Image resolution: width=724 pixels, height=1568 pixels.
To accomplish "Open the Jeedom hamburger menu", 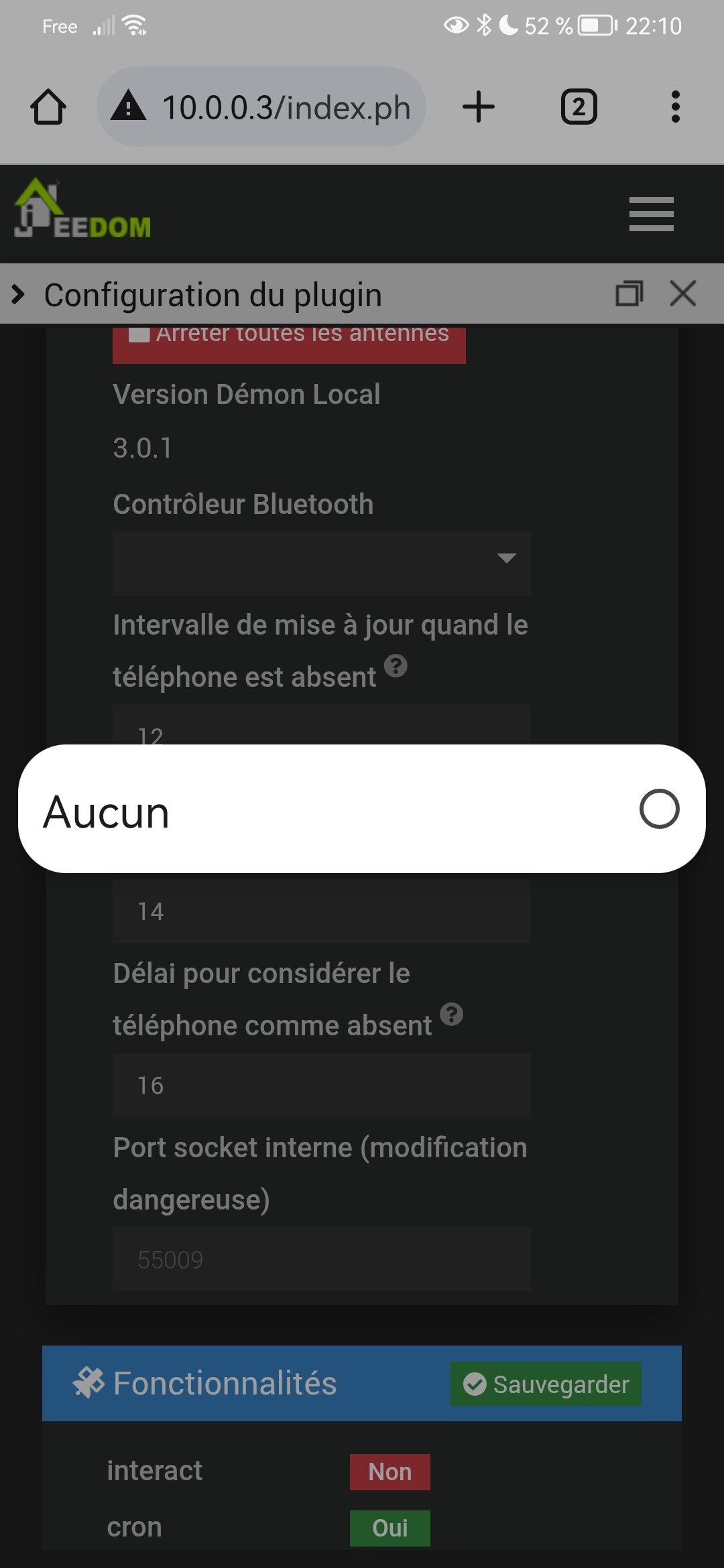I will 652,214.
